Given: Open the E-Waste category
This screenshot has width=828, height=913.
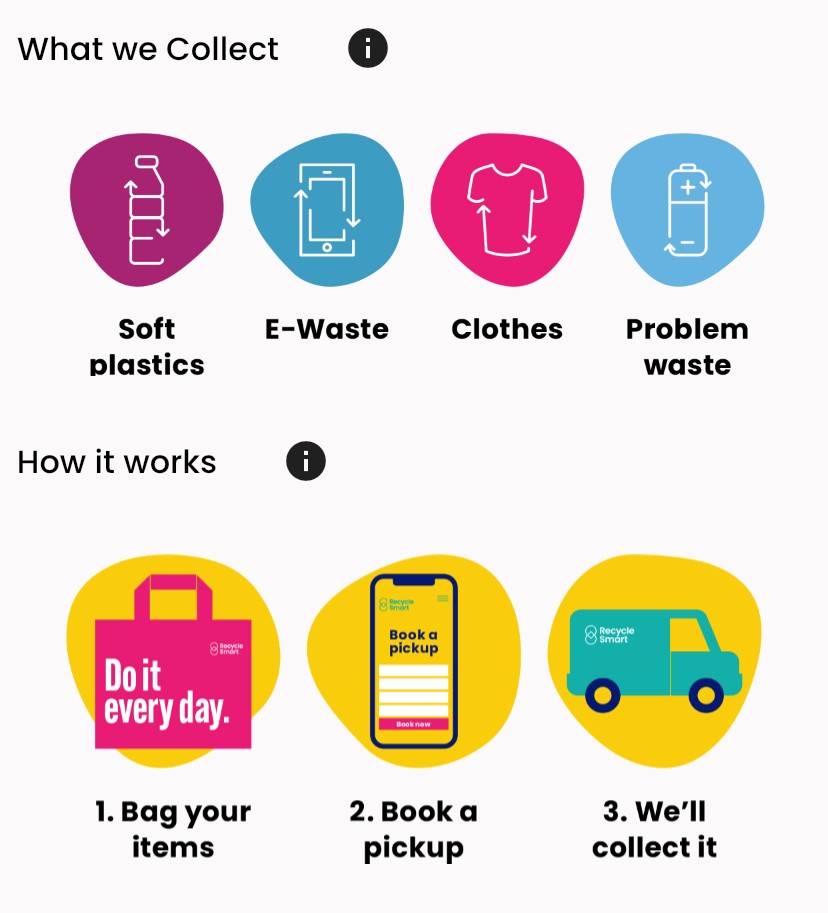Looking at the screenshot, I should click(x=327, y=212).
